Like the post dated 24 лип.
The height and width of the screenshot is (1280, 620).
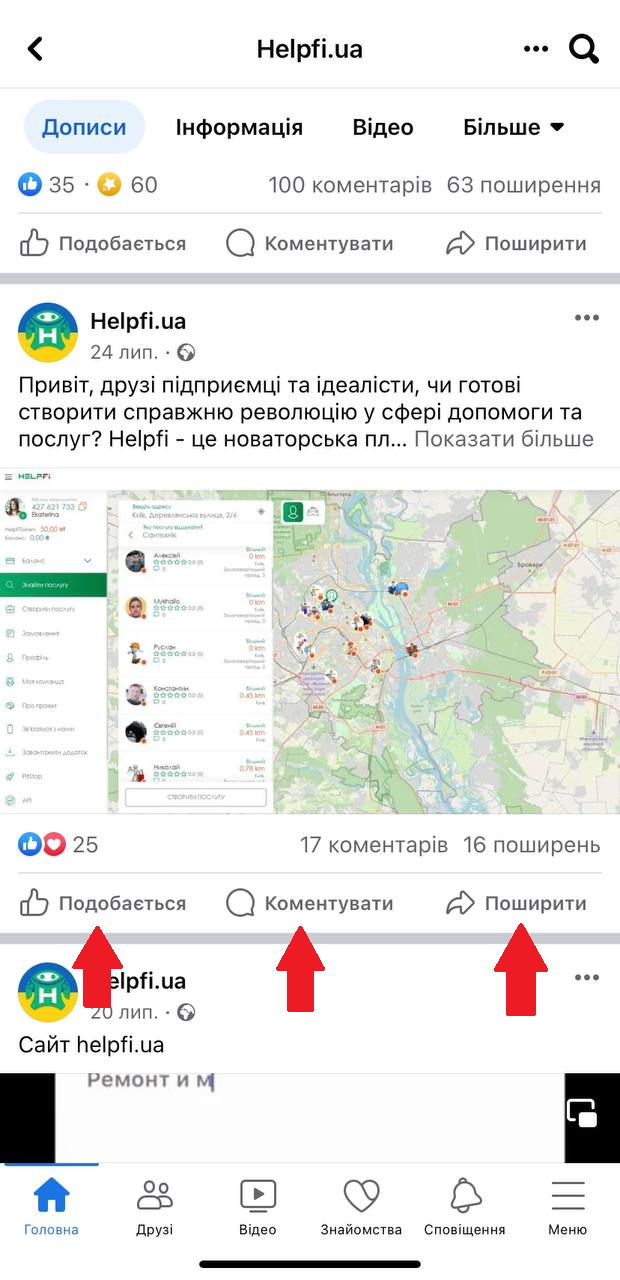(x=103, y=904)
